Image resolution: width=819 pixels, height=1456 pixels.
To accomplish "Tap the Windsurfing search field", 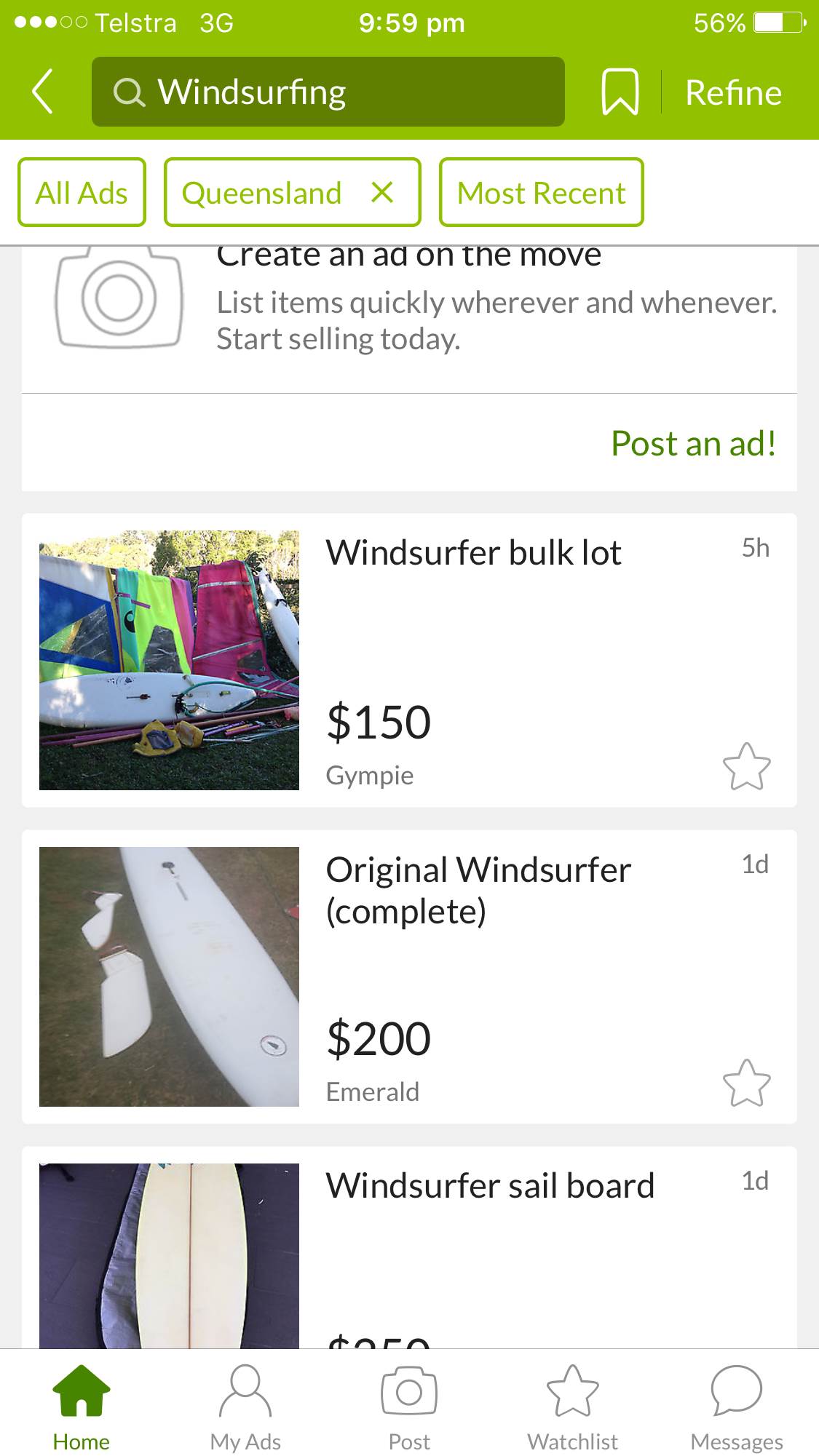I will (x=328, y=92).
